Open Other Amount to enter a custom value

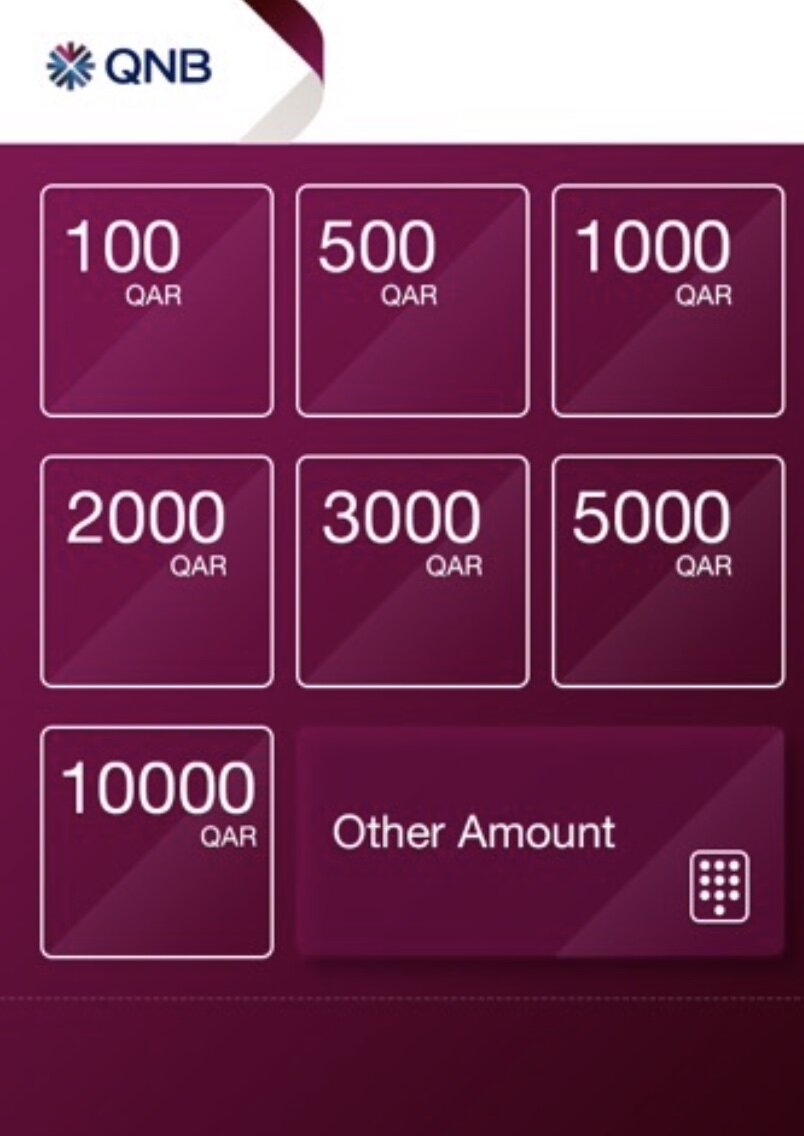[x=540, y=842]
